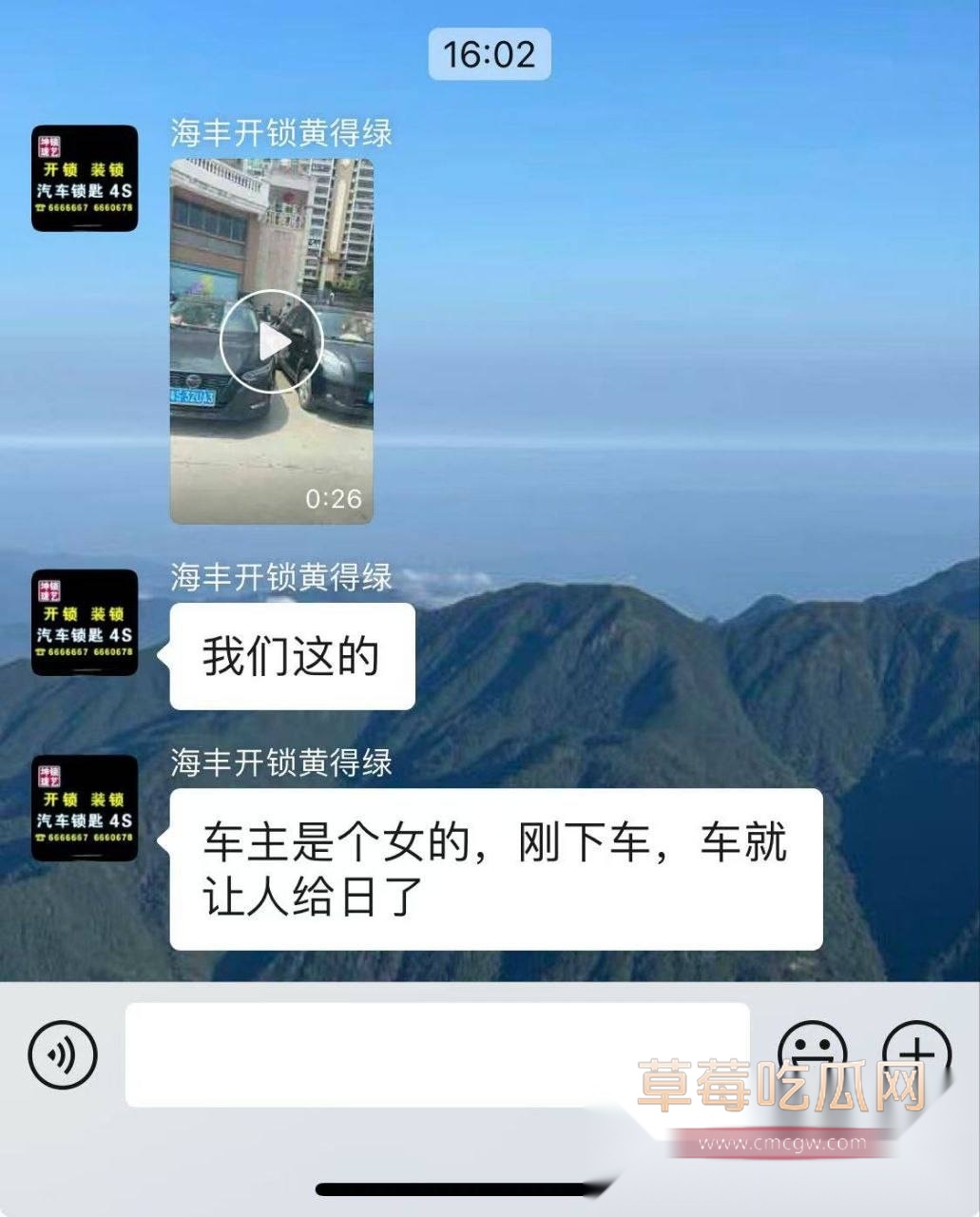Open sender avatar beside the "我们这的" message
980x1217 pixels.
85,623
